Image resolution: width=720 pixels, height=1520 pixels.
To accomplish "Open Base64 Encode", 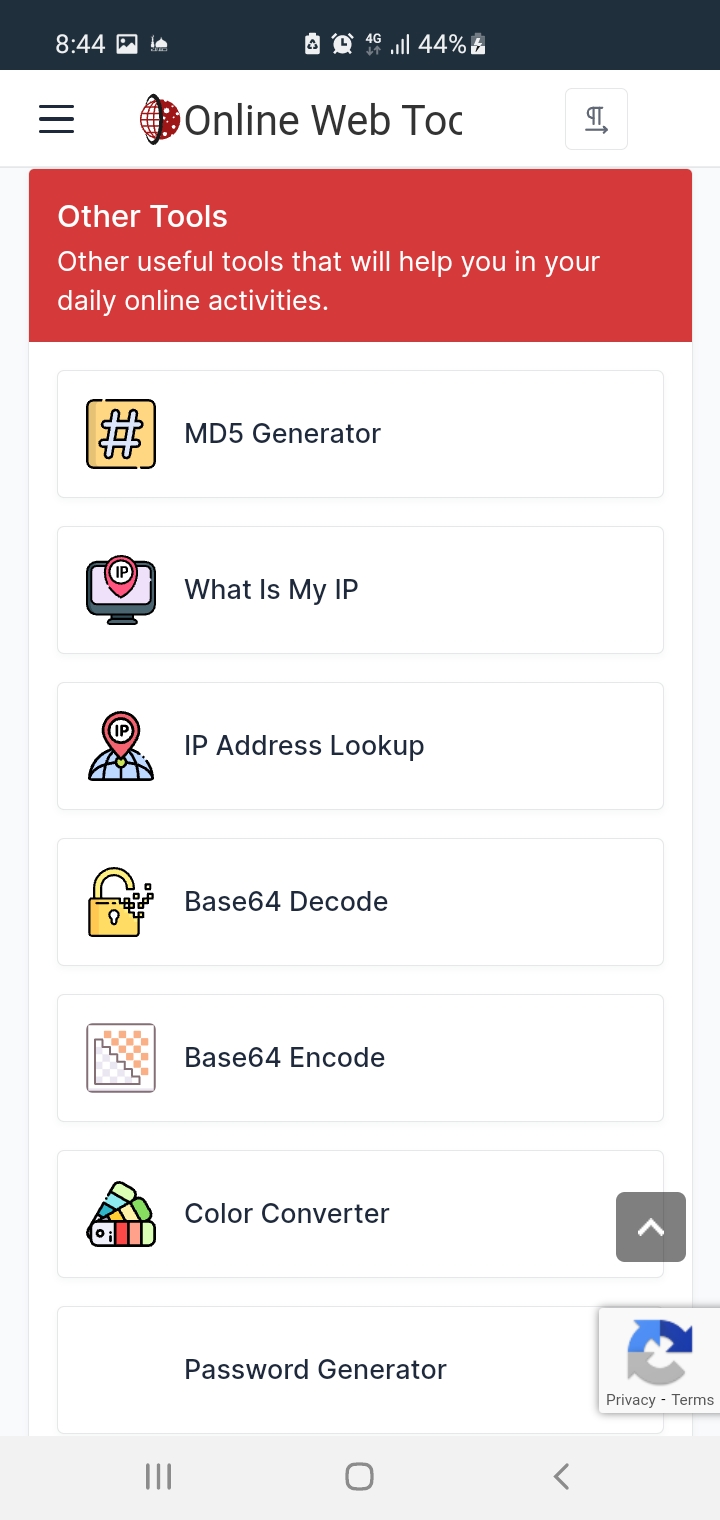I will (360, 1058).
